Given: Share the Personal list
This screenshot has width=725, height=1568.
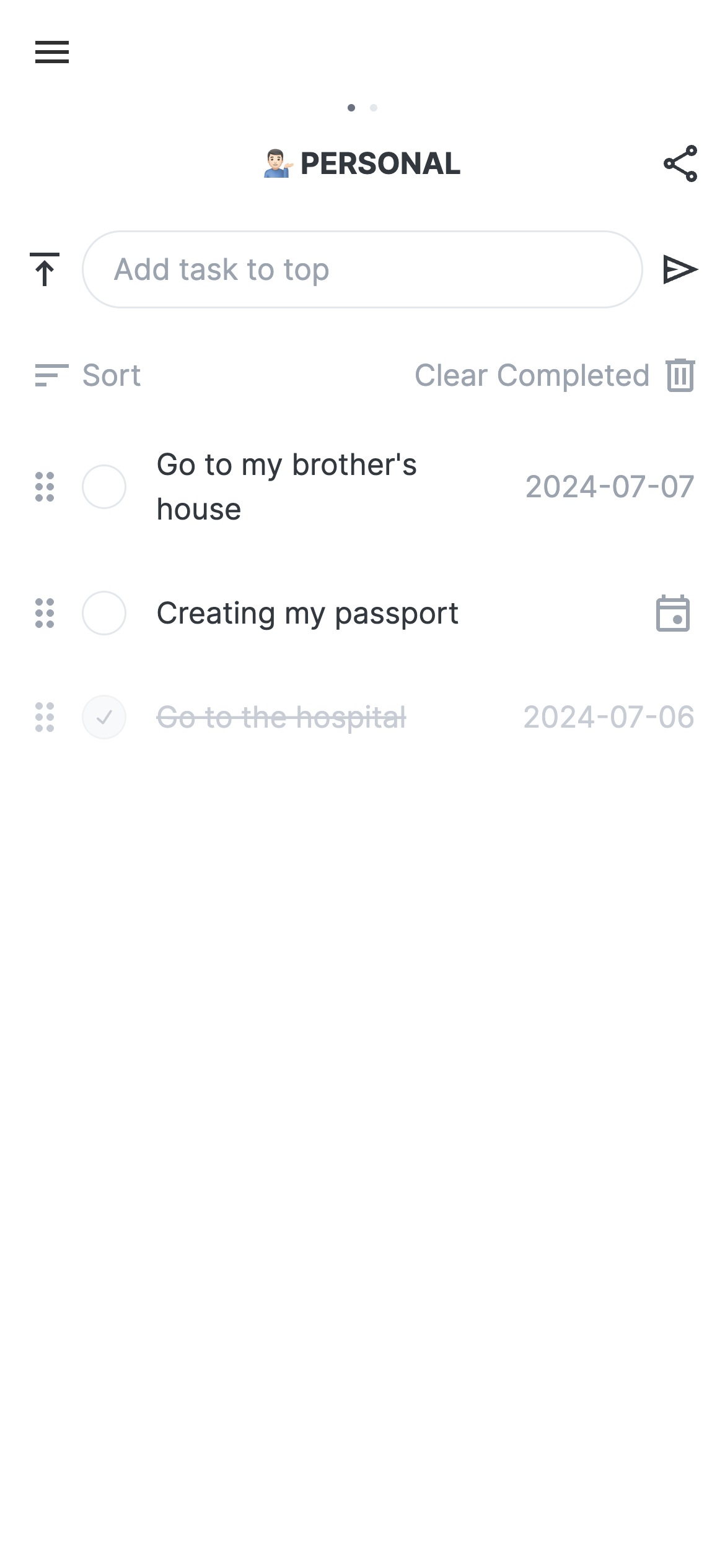Looking at the screenshot, I should coord(680,163).
